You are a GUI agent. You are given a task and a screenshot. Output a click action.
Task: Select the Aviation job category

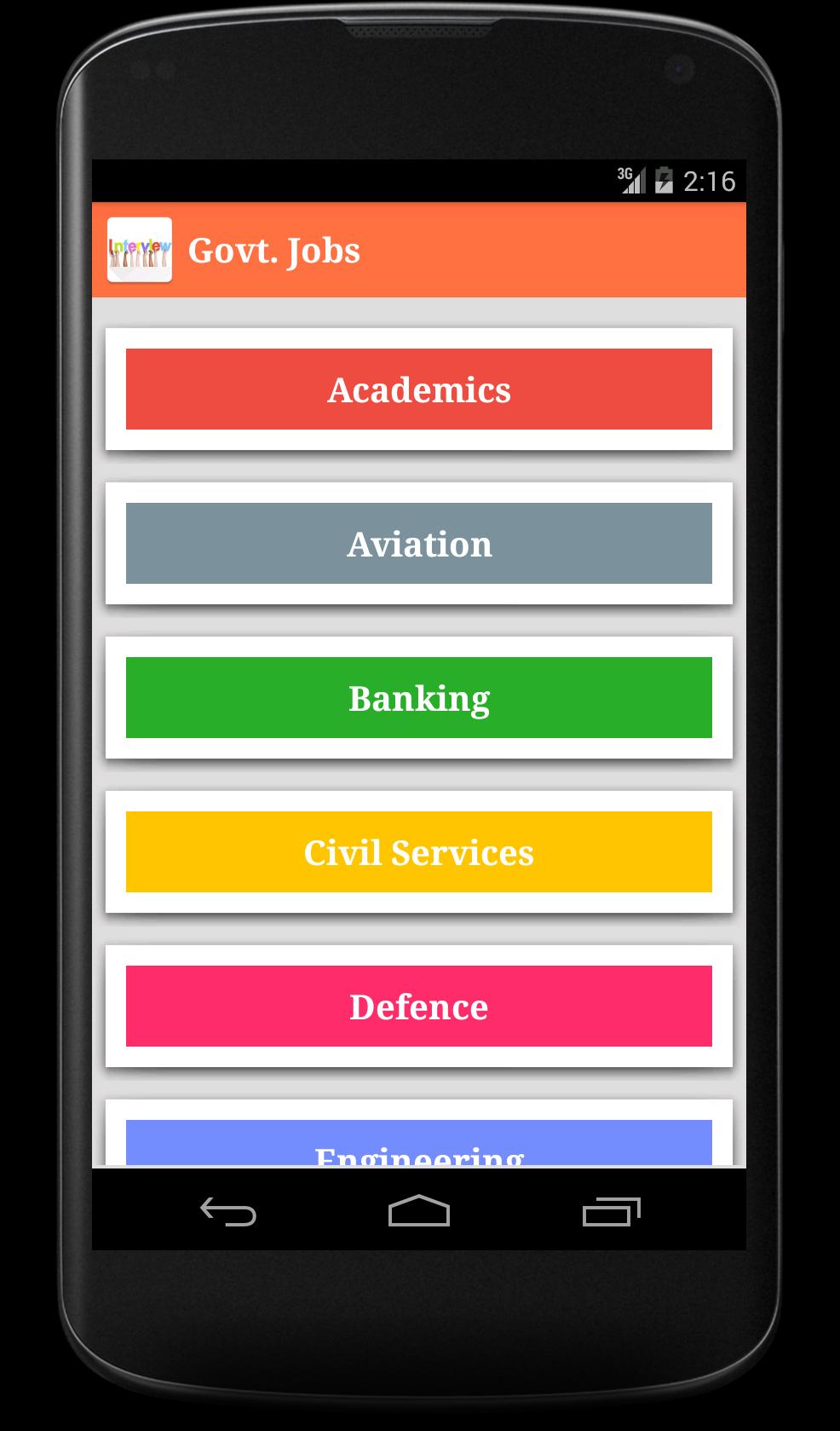coord(419,544)
